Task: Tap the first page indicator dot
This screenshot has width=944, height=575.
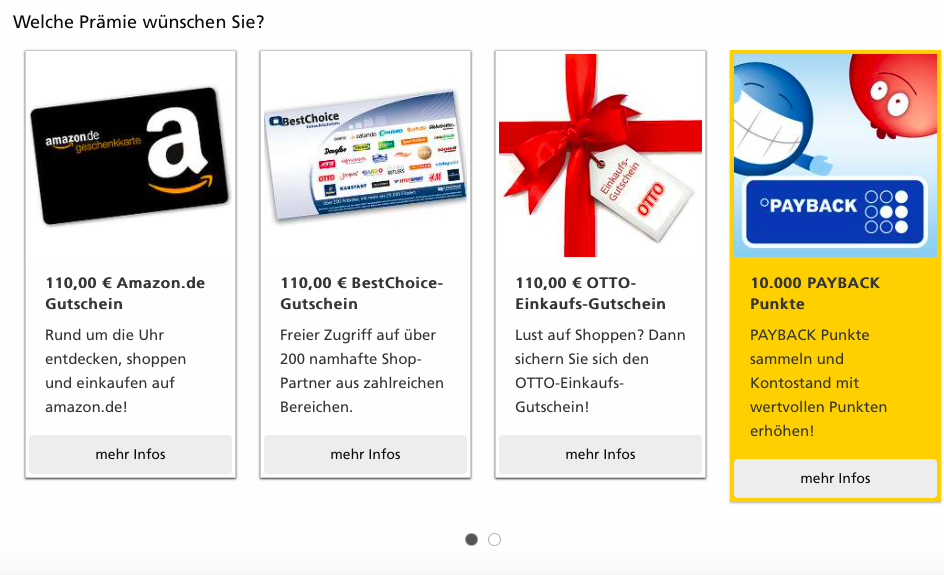Action: [471, 539]
